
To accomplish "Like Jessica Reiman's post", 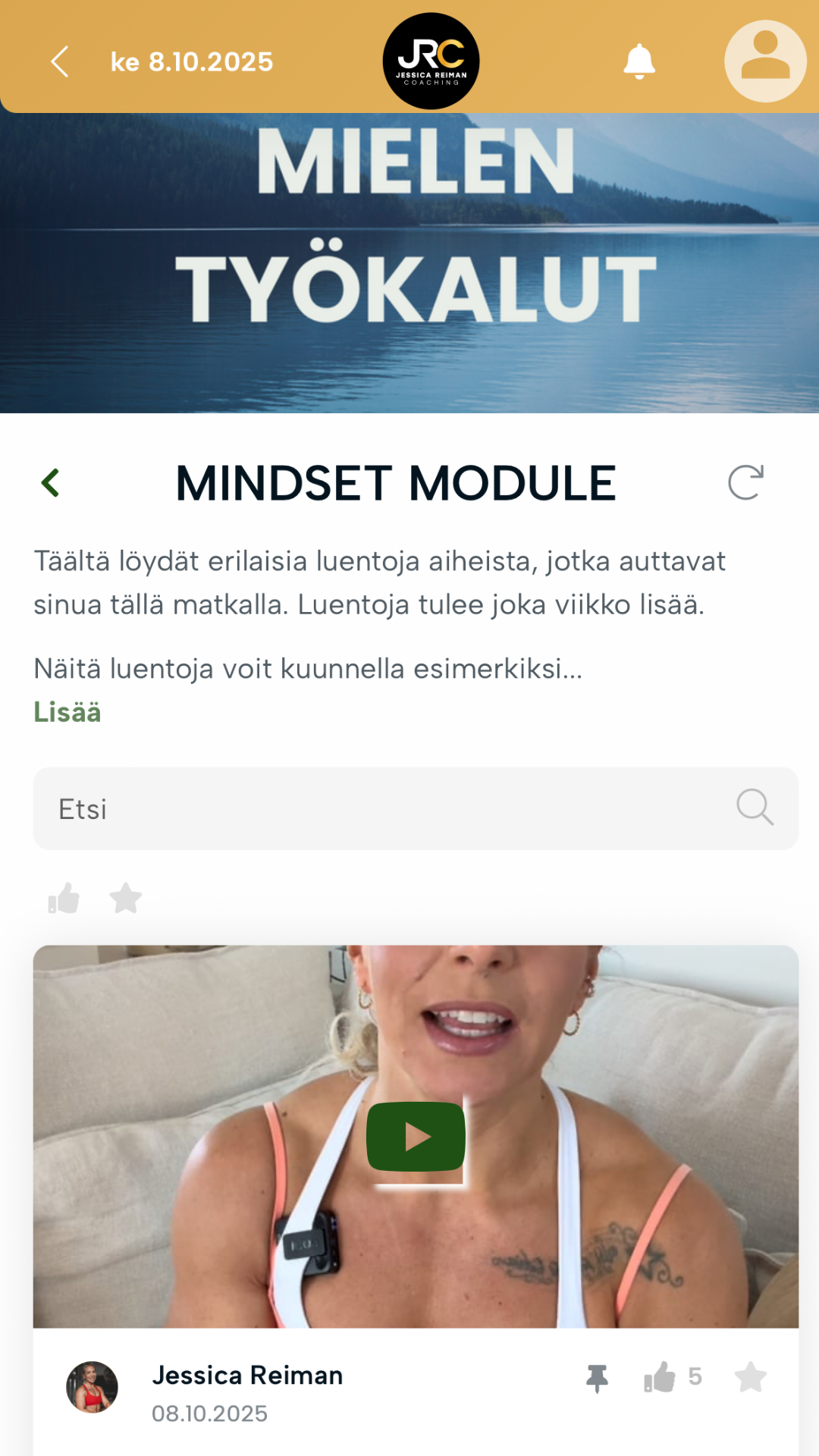I will click(660, 1377).
